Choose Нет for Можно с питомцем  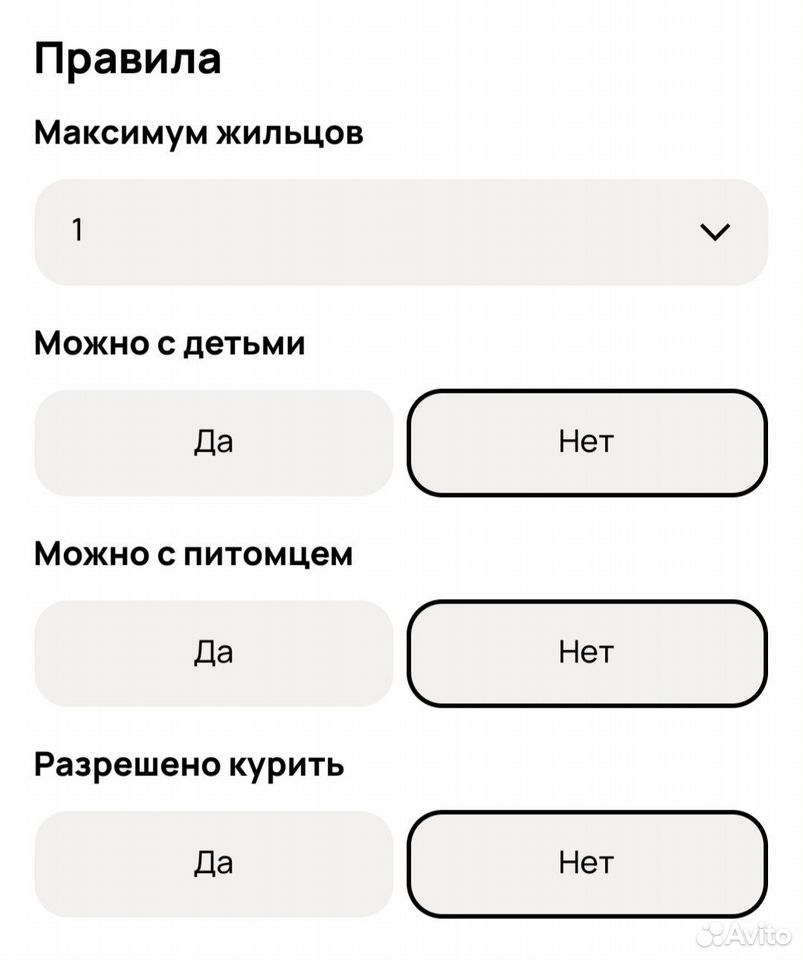(x=587, y=653)
